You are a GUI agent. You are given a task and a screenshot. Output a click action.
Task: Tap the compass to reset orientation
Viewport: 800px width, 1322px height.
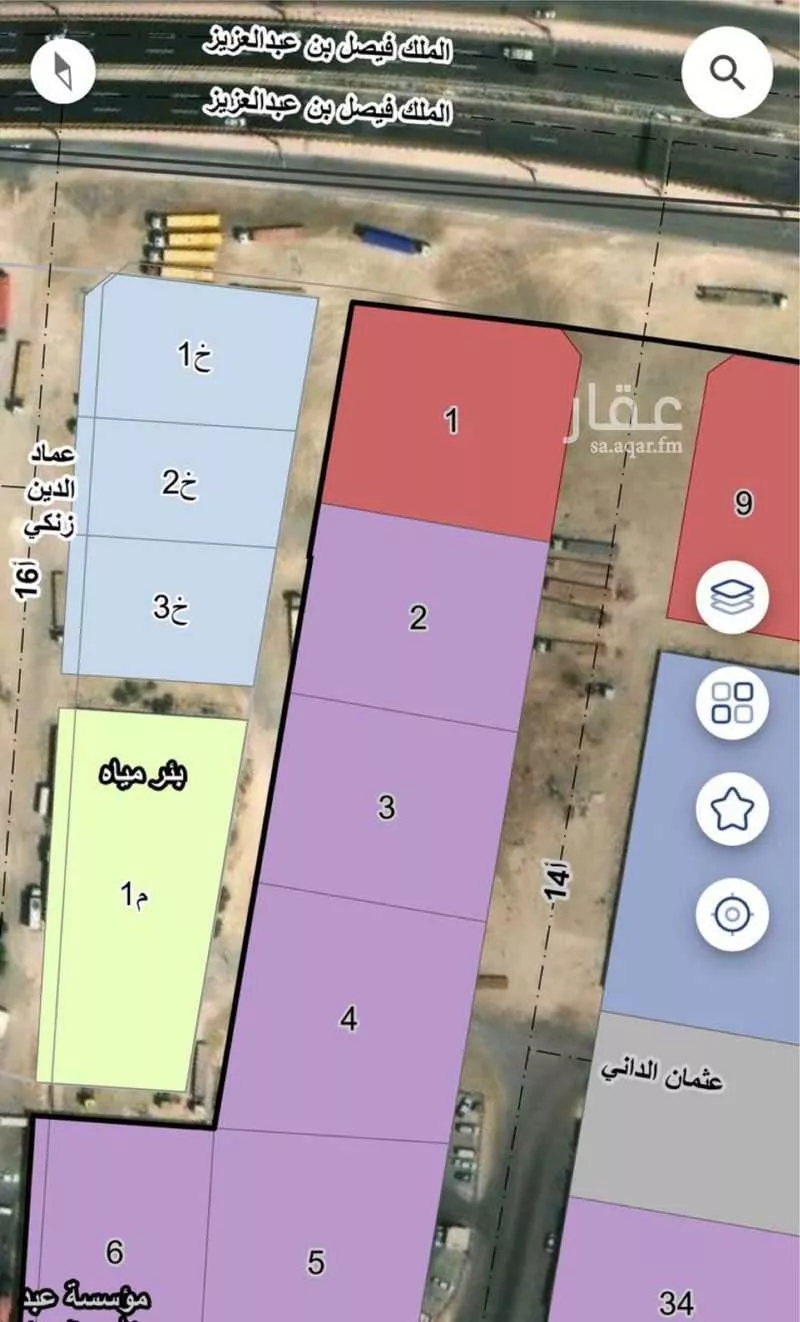click(63, 72)
